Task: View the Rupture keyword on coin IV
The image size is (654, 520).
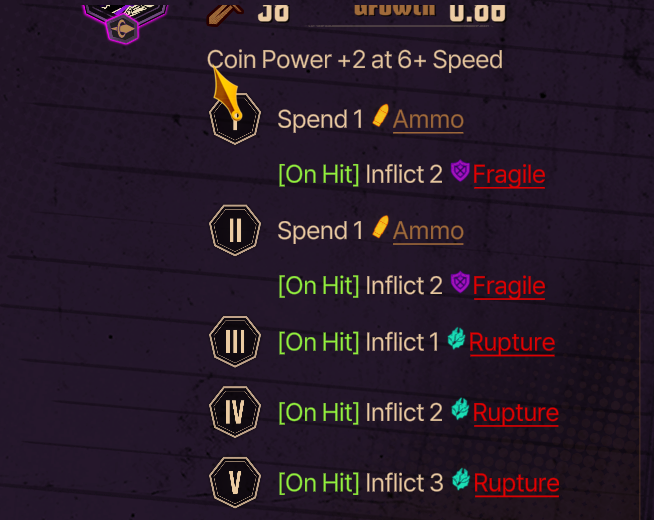Action: point(515,413)
